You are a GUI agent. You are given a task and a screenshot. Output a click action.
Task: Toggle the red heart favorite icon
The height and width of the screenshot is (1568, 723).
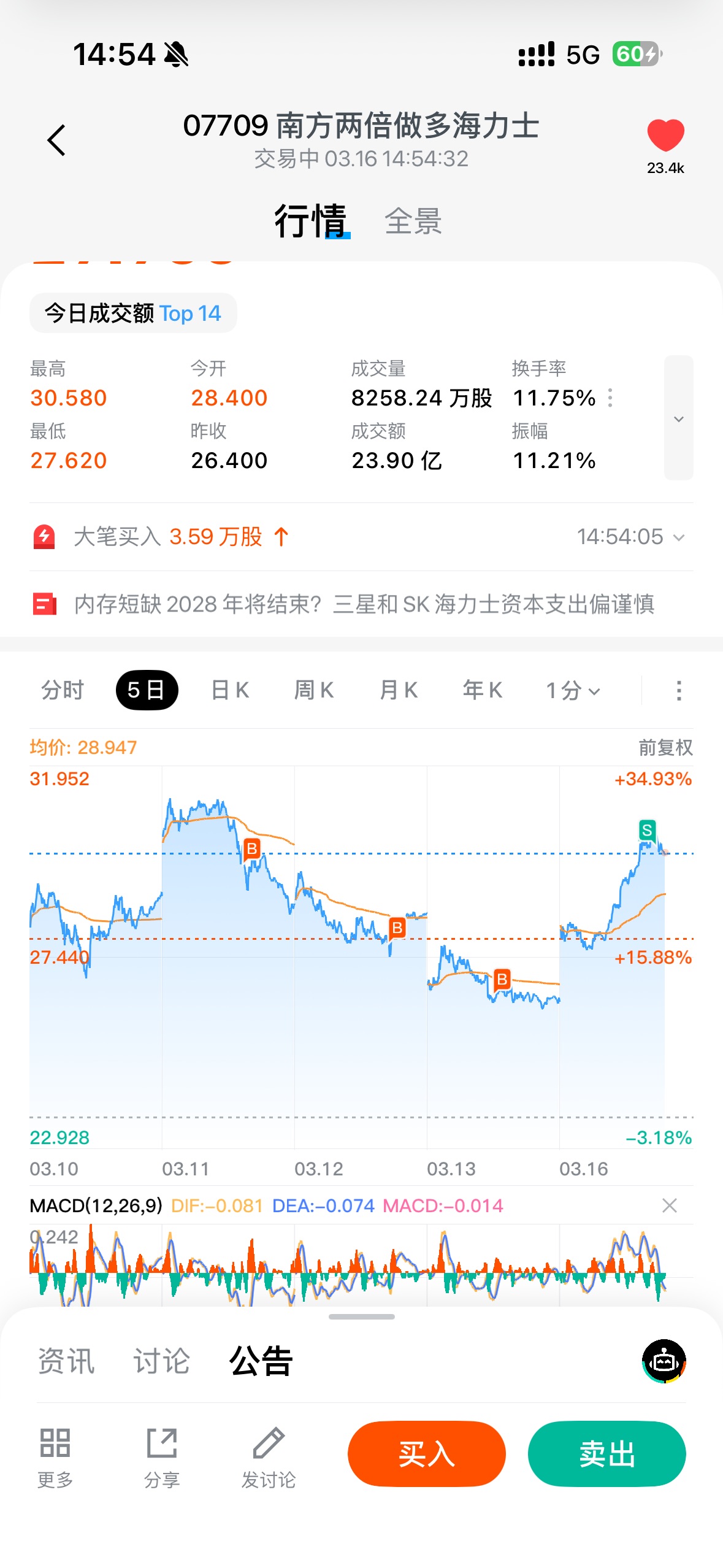(665, 136)
